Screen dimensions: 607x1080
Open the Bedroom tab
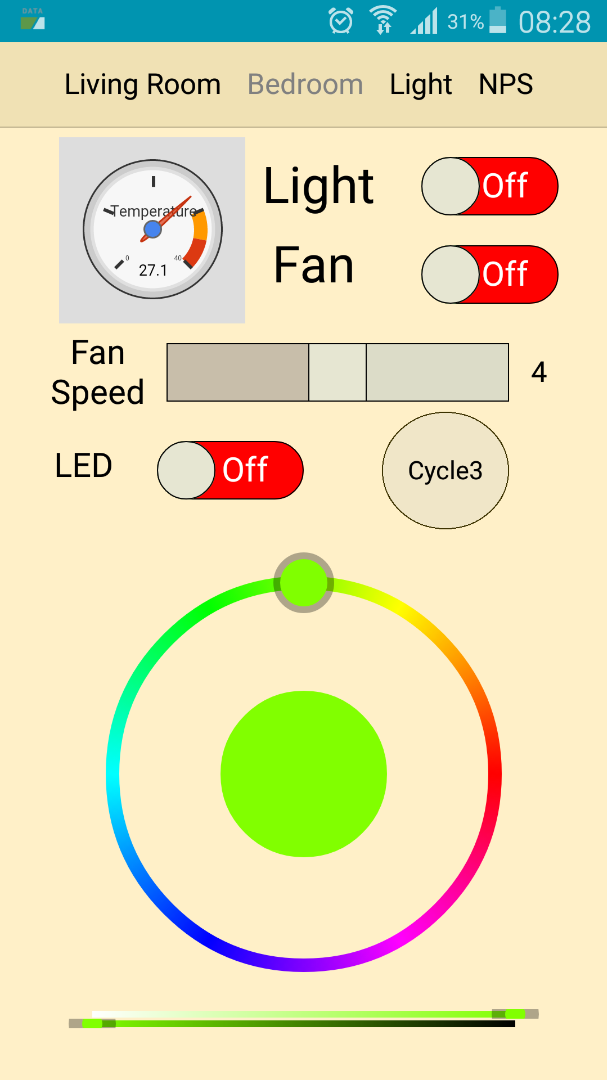click(305, 85)
